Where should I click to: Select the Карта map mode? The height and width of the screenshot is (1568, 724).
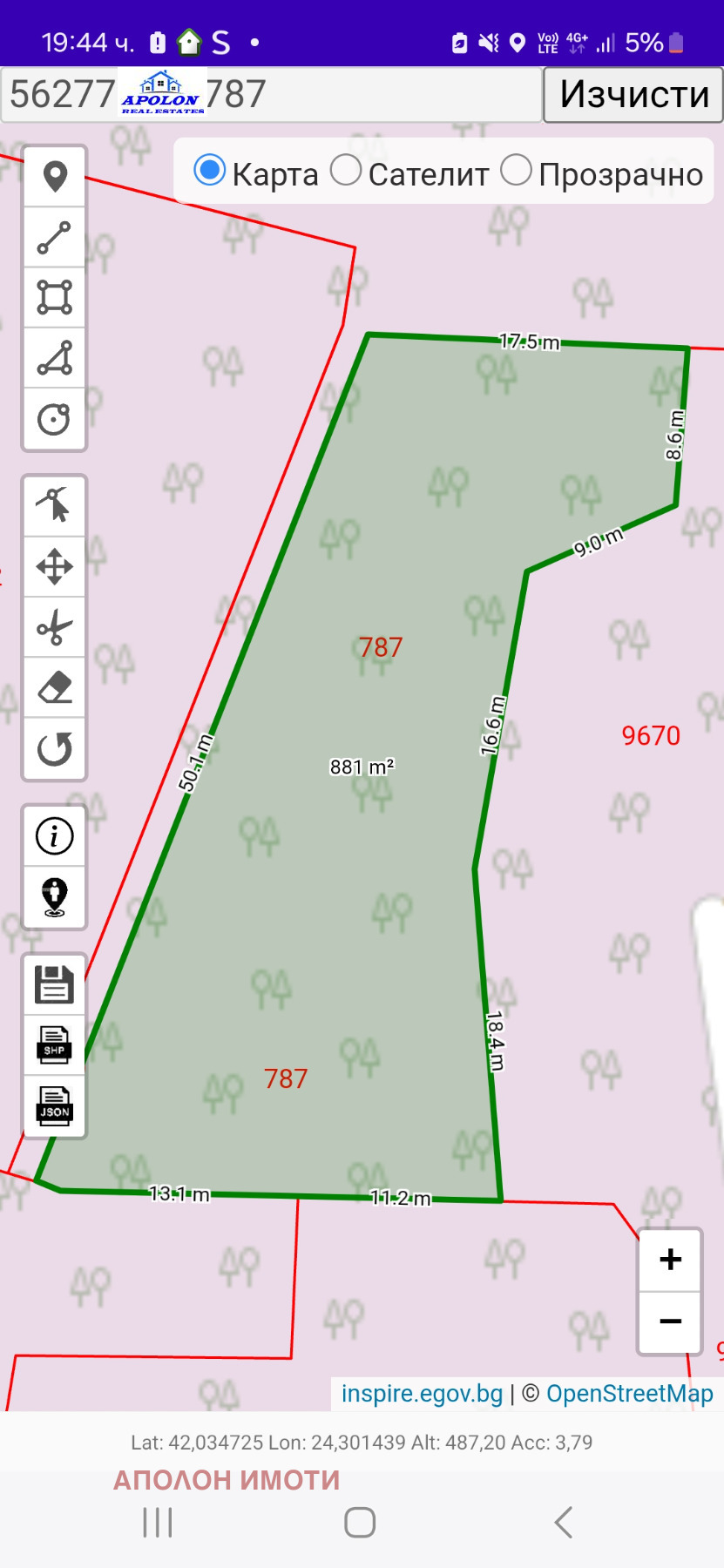(x=210, y=171)
